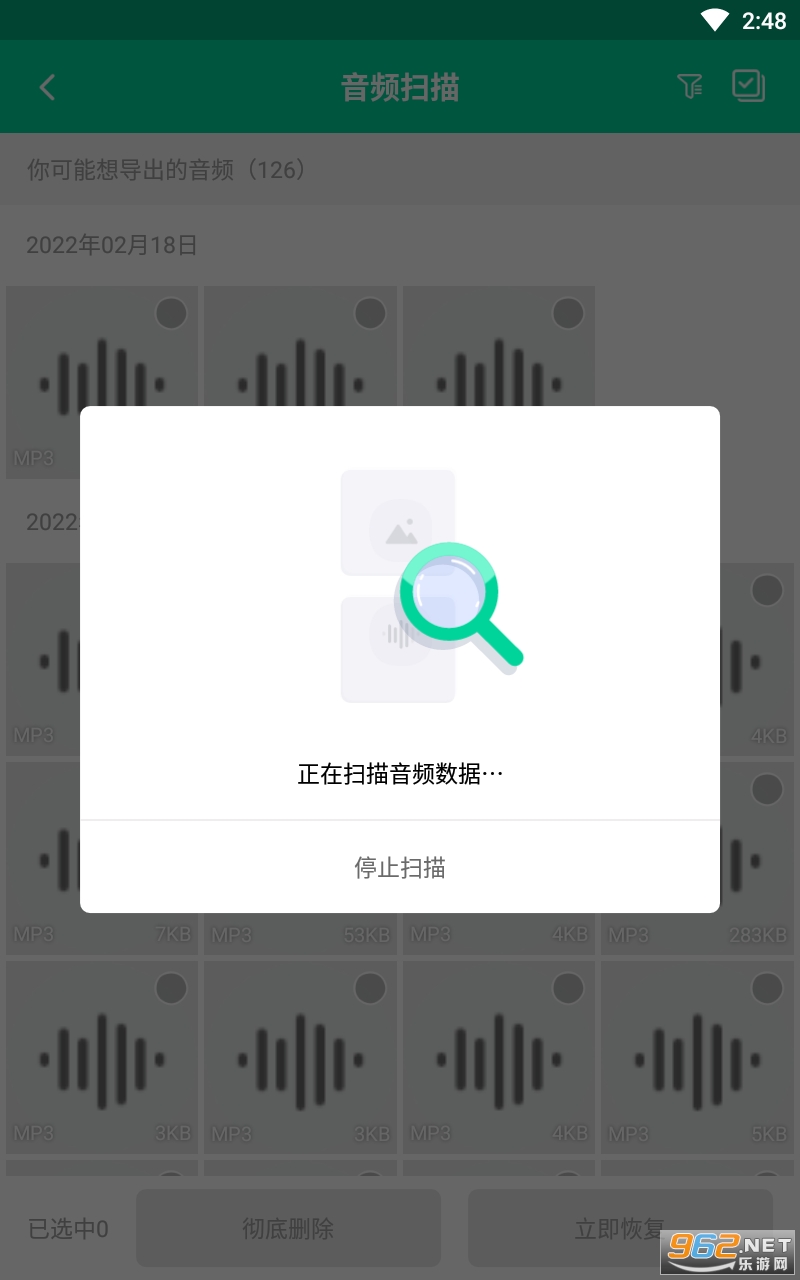Screen dimensions: 800x1280
Task: Select the checkbox on the 283KB audio
Action: click(x=767, y=790)
